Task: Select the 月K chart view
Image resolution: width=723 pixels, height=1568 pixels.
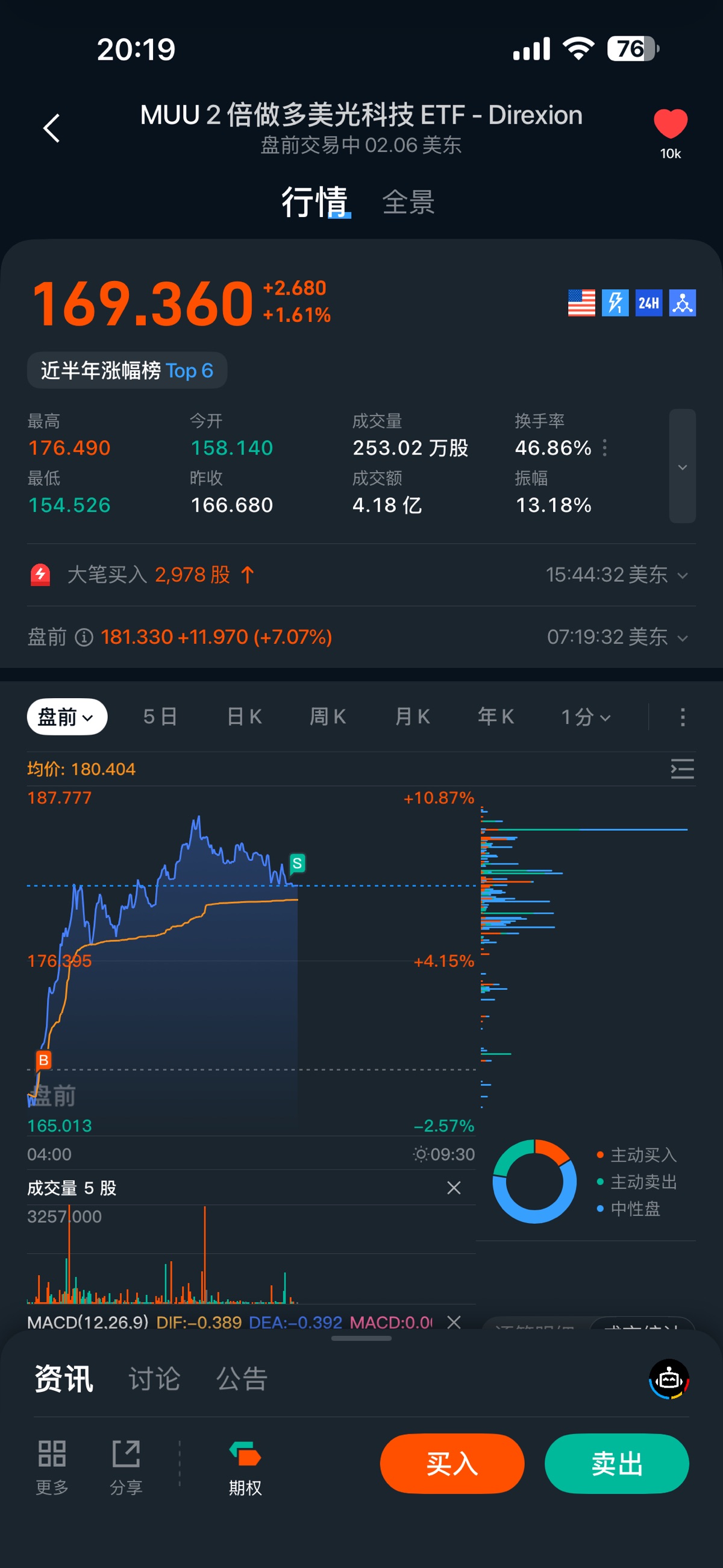Action: click(x=412, y=717)
